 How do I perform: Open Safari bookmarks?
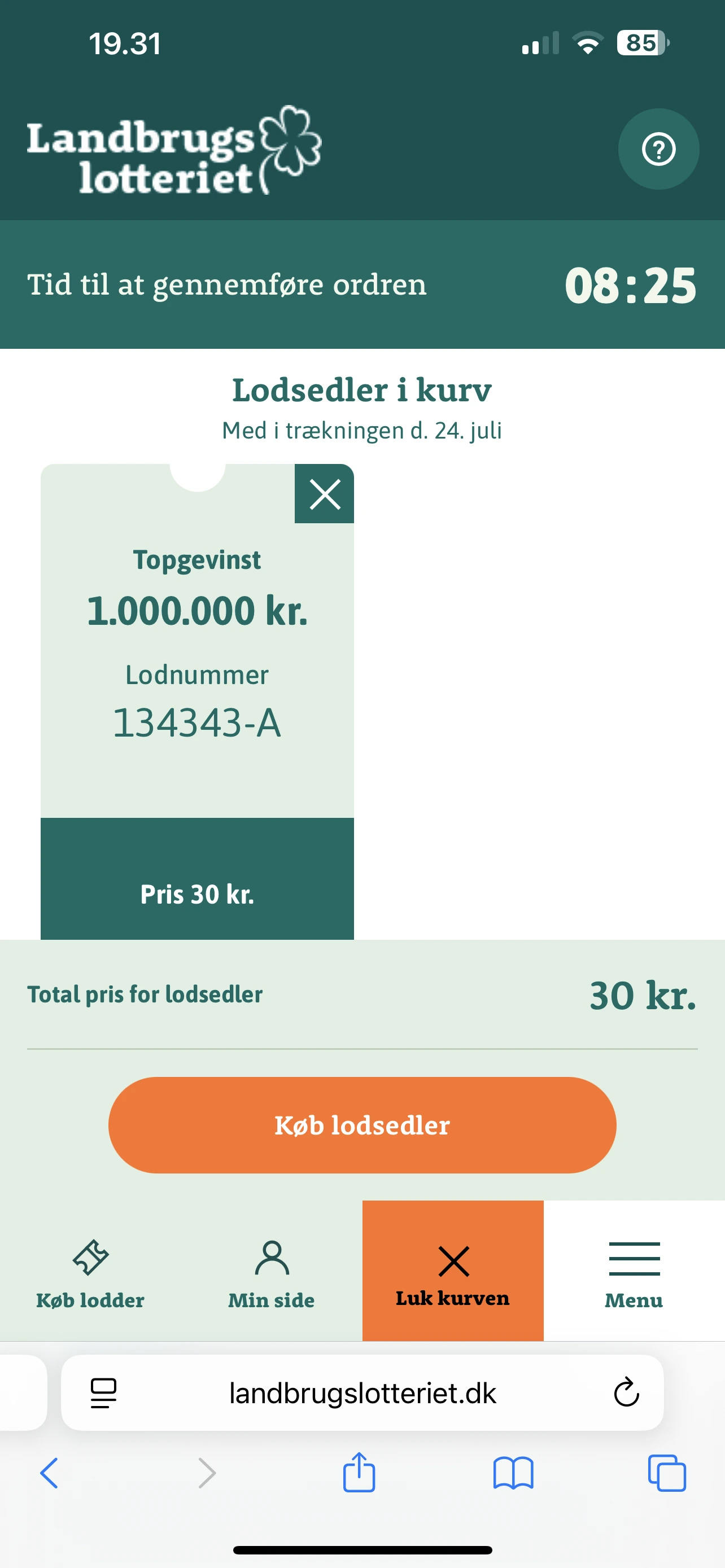coord(513,1474)
